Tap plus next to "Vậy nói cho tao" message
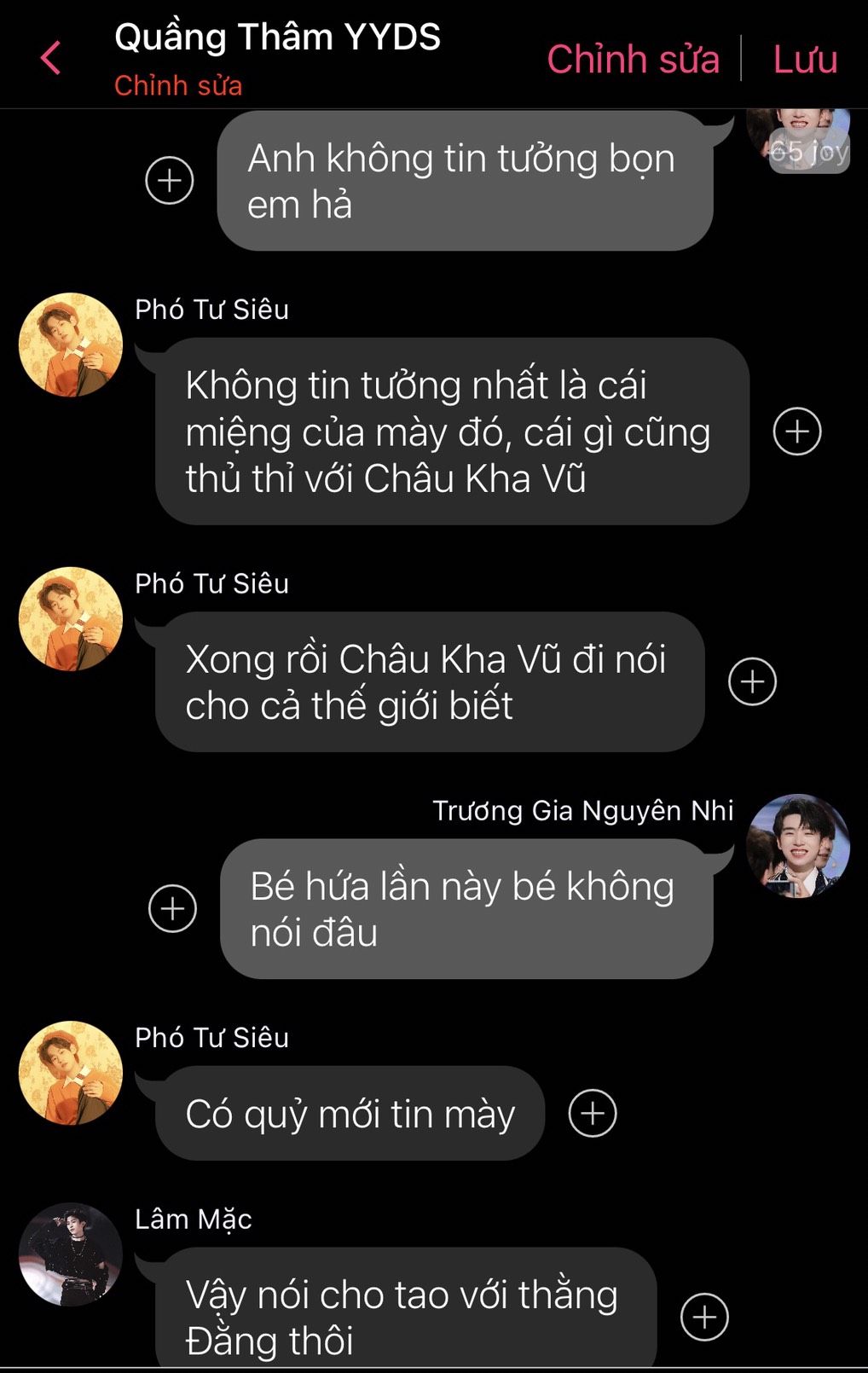 [x=704, y=1317]
